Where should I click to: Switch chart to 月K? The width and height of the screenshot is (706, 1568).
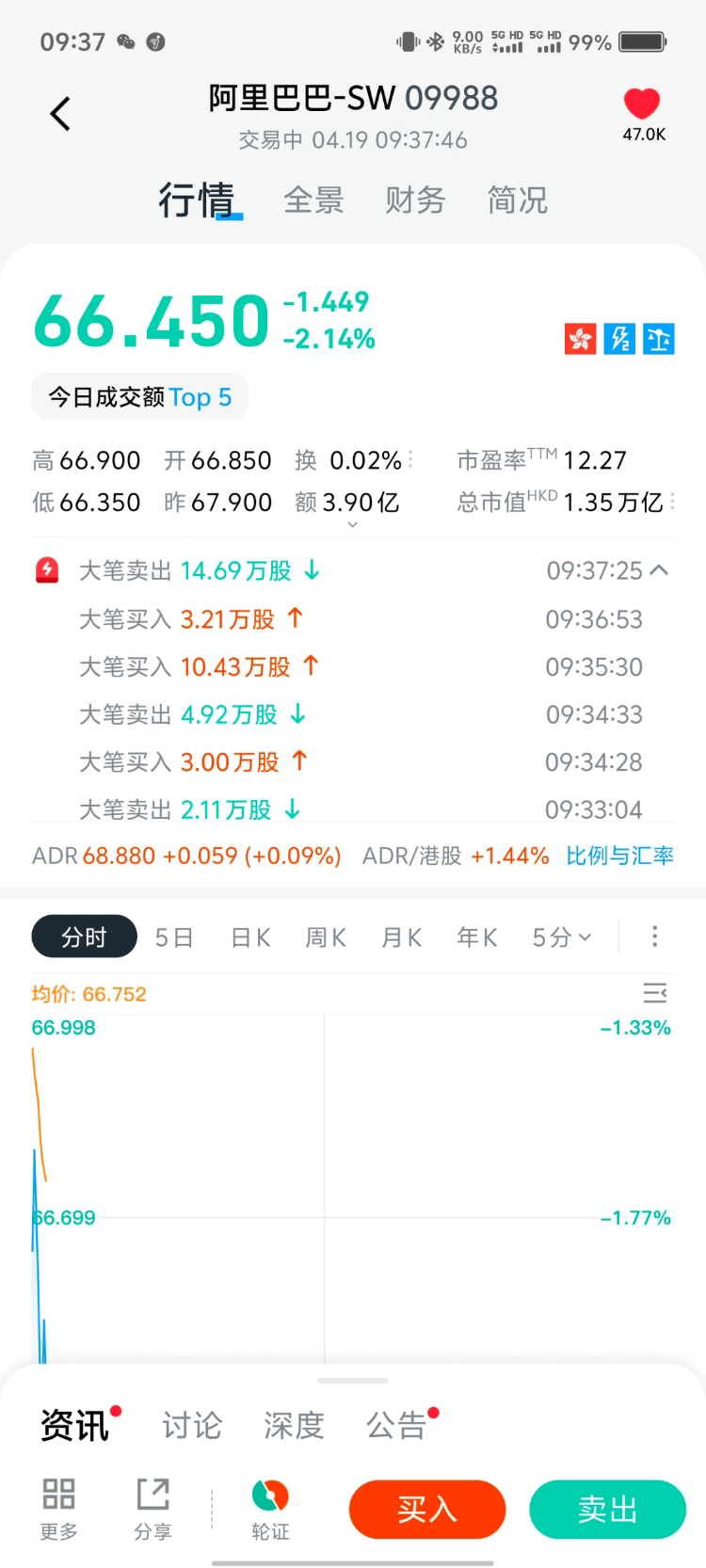[x=401, y=937]
